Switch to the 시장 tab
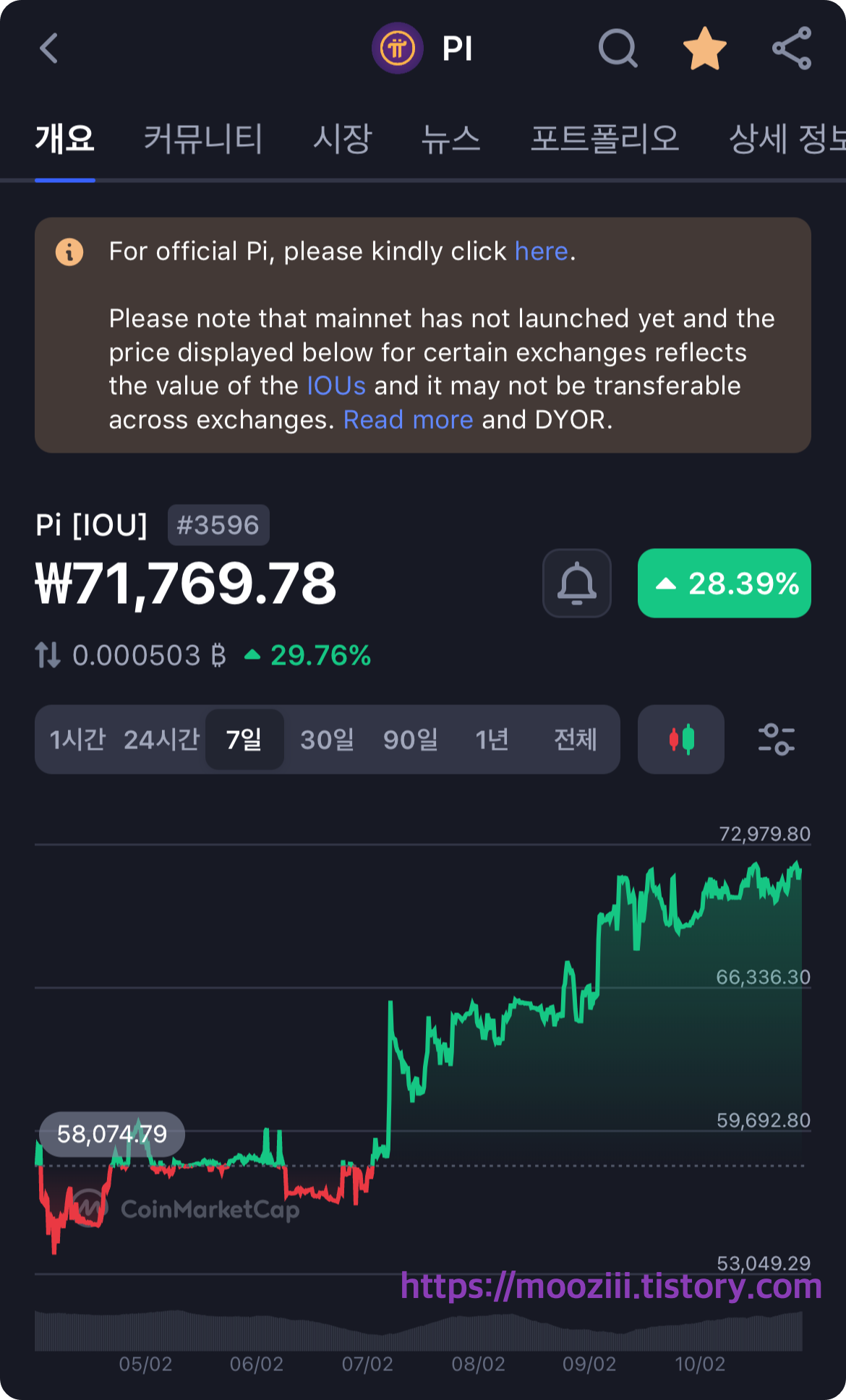The width and height of the screenshot is (846, 1400). tap(342, 138)
